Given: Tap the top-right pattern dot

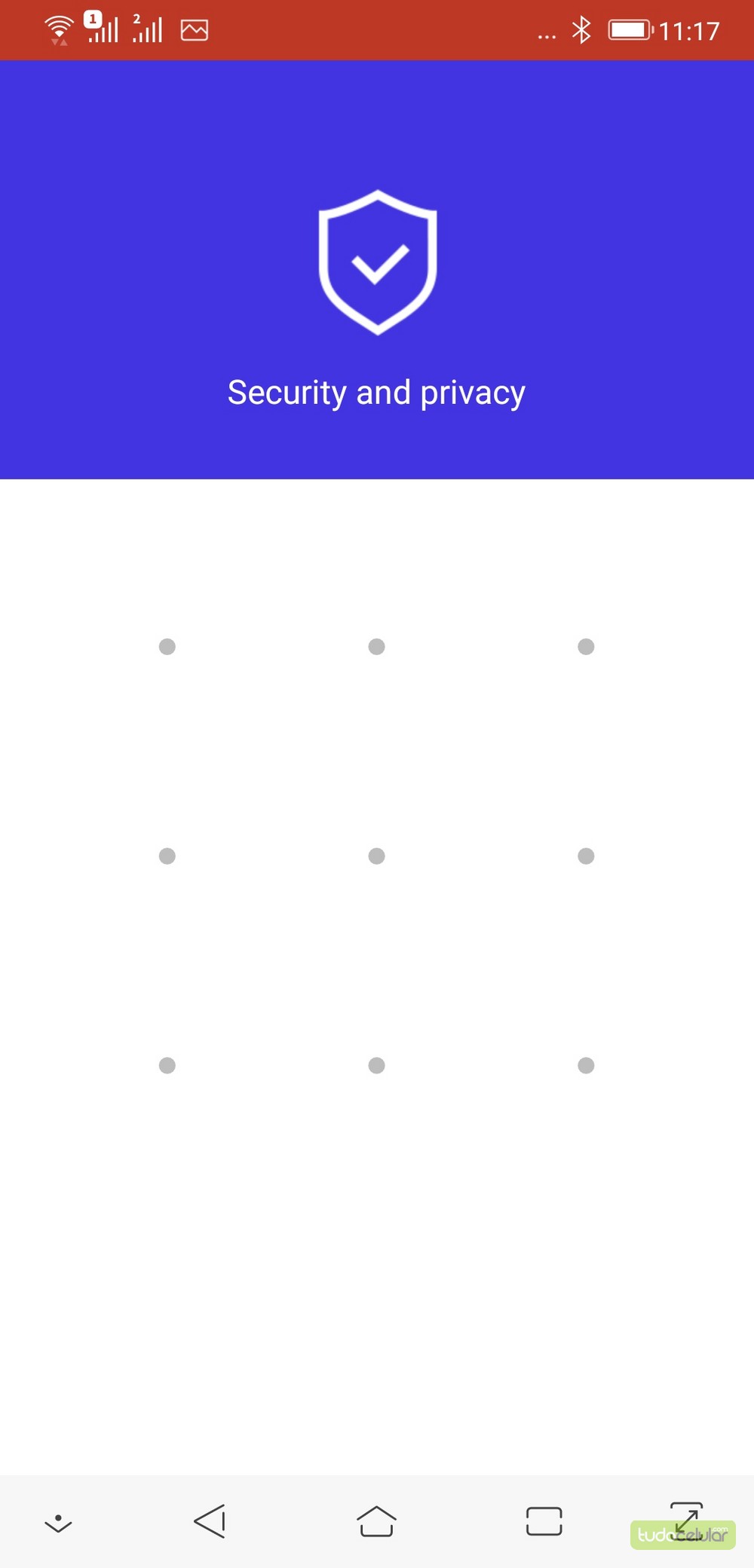Looking at the screenshot, I should tap(586, 647).
